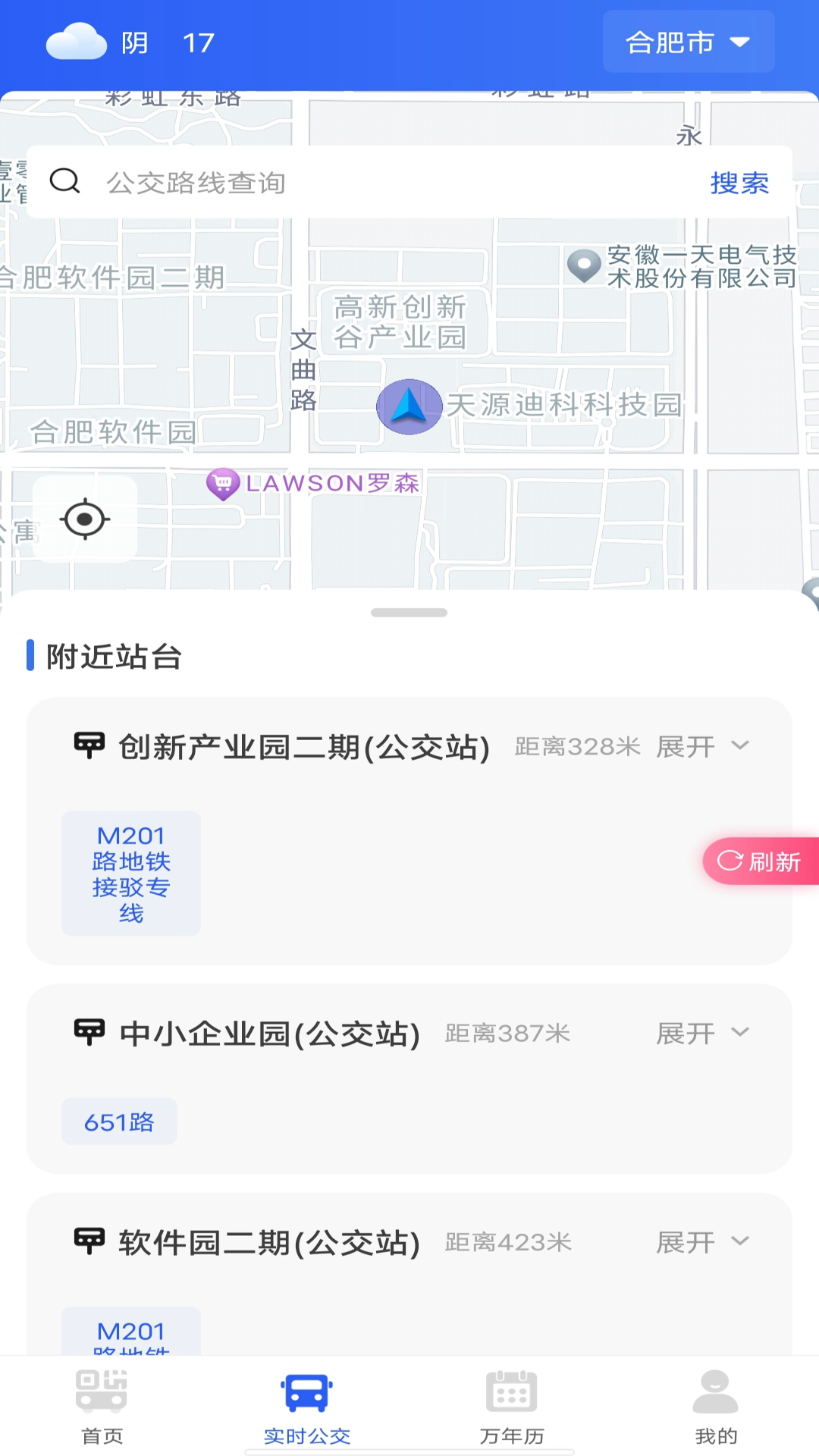Image resolution: width=819 pixels, height=1456 pixels.
Task: Click the recenter location crosshair icon
Action: pyautogui.click(x=83, y=519)
